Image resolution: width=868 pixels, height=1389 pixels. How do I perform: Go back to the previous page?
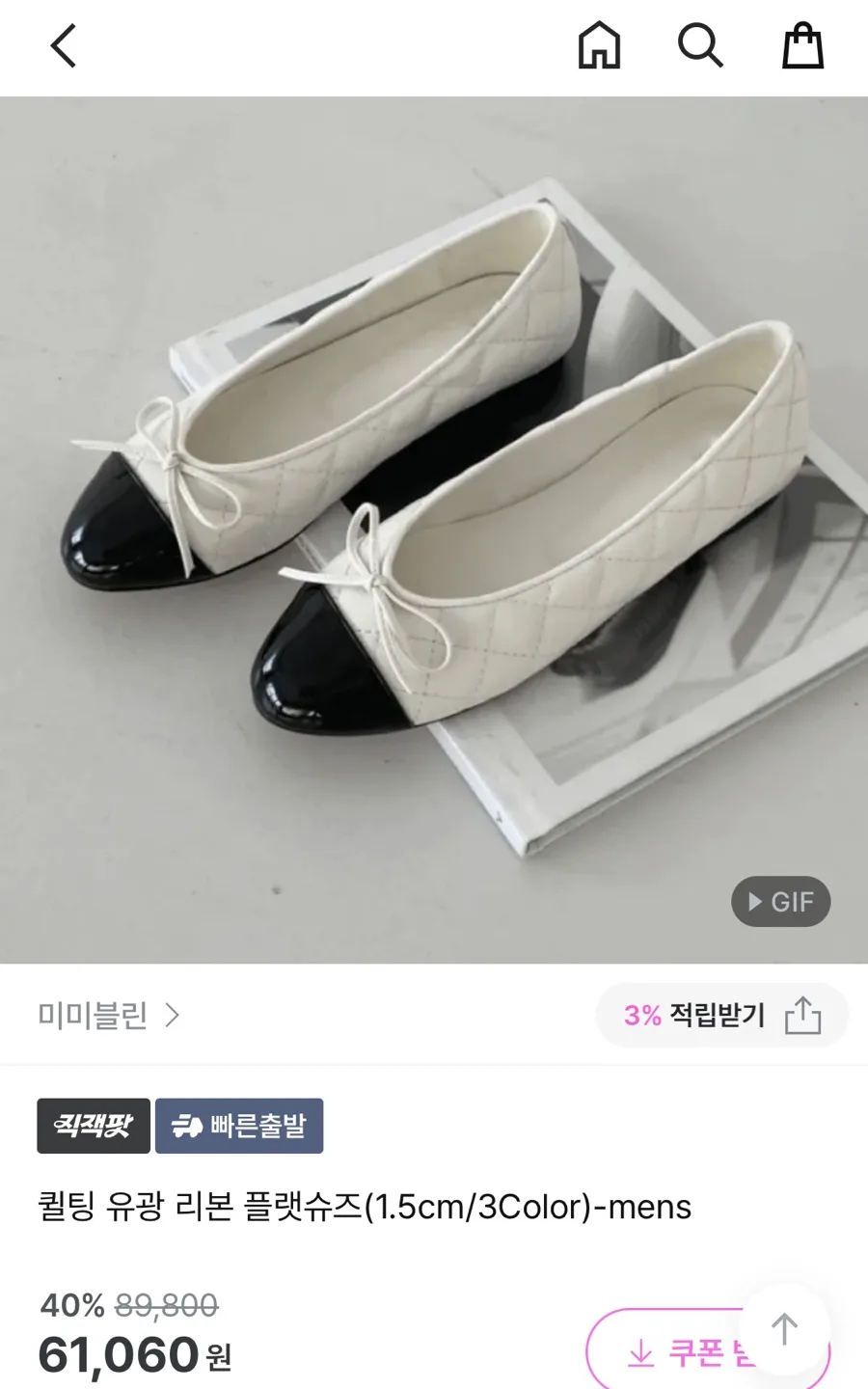[x=64, y=46]
